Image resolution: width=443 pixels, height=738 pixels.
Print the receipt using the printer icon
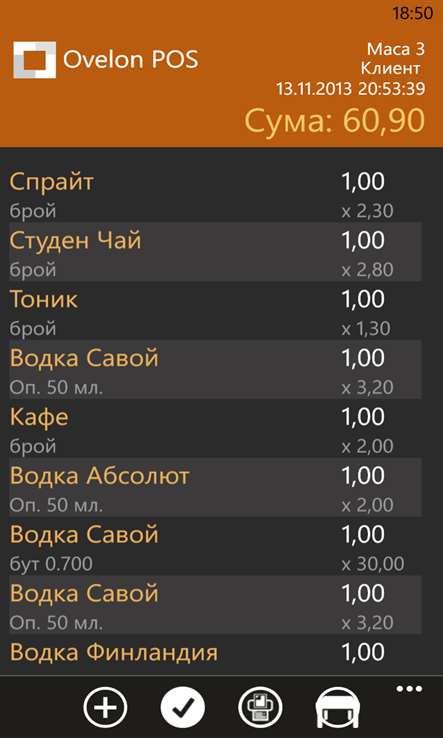click(260, 706)
